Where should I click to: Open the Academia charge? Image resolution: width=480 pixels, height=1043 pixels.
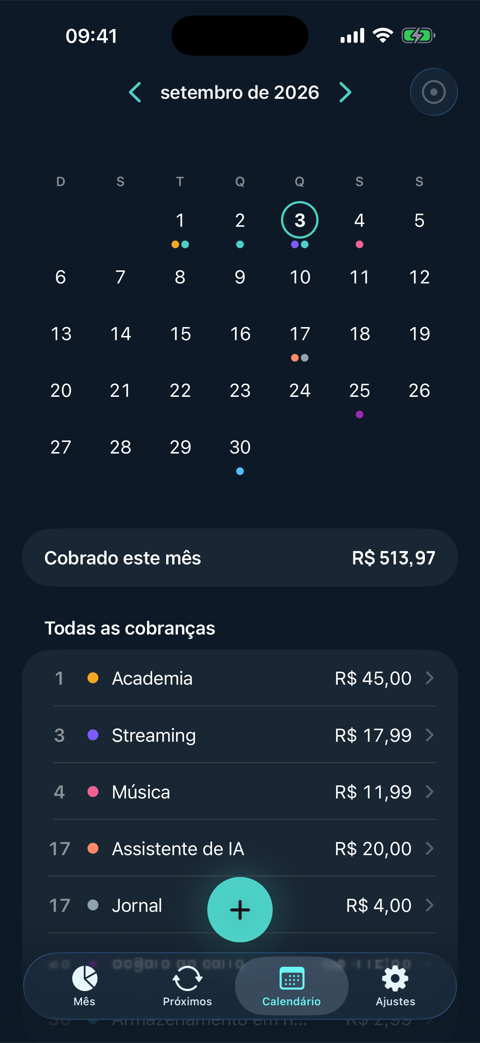point(240,678)
